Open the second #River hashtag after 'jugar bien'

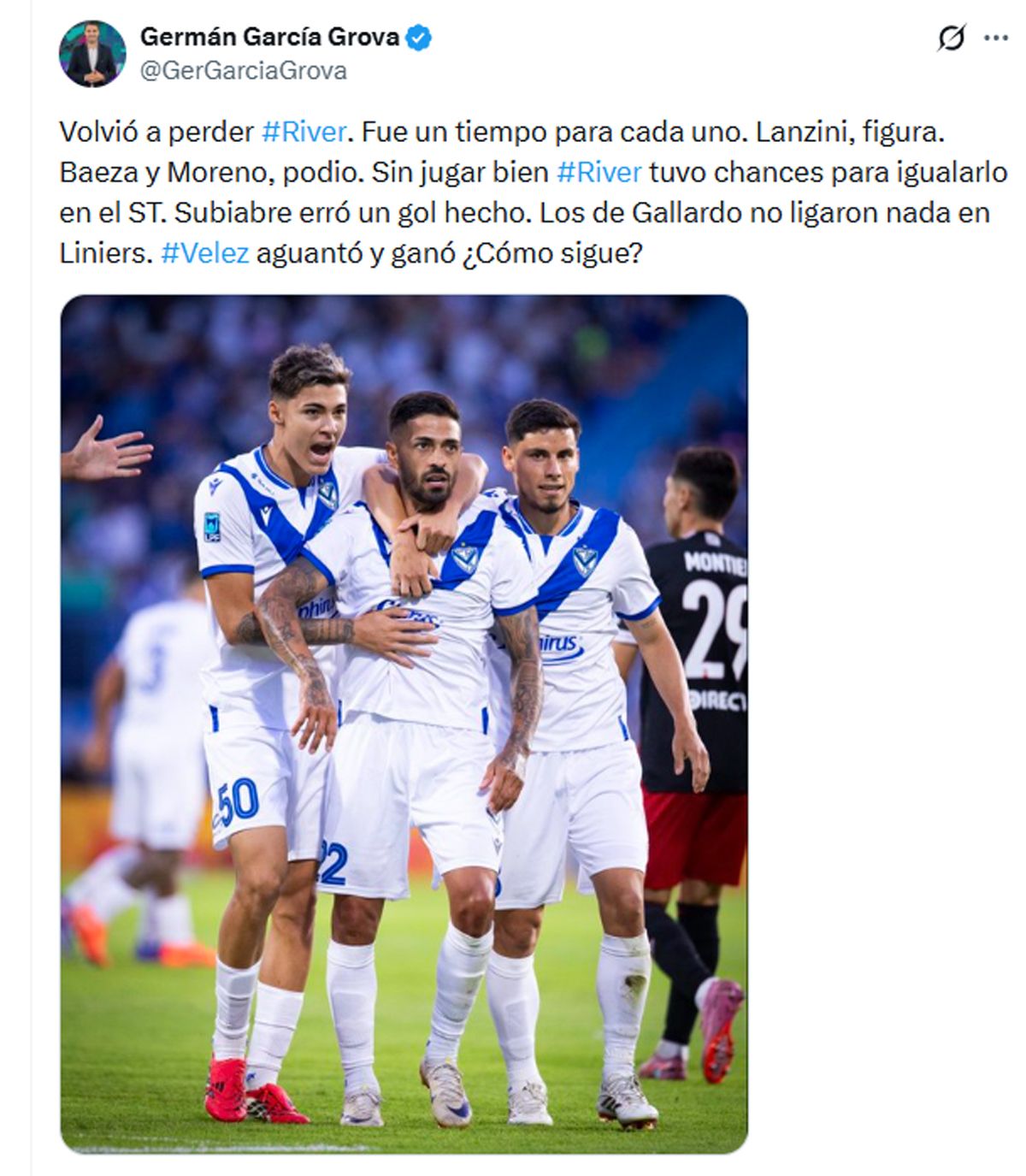pyautogui.click(x=598, y=172)
